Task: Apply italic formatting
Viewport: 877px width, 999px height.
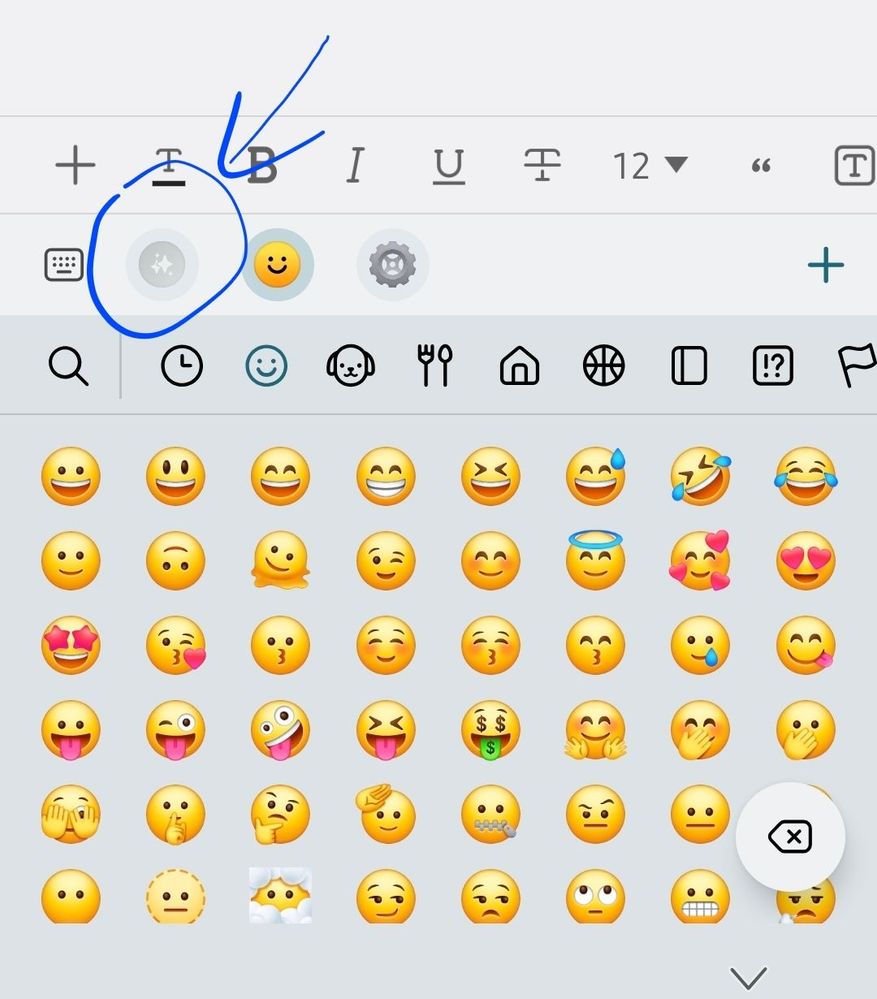Action: click(354, 166)
